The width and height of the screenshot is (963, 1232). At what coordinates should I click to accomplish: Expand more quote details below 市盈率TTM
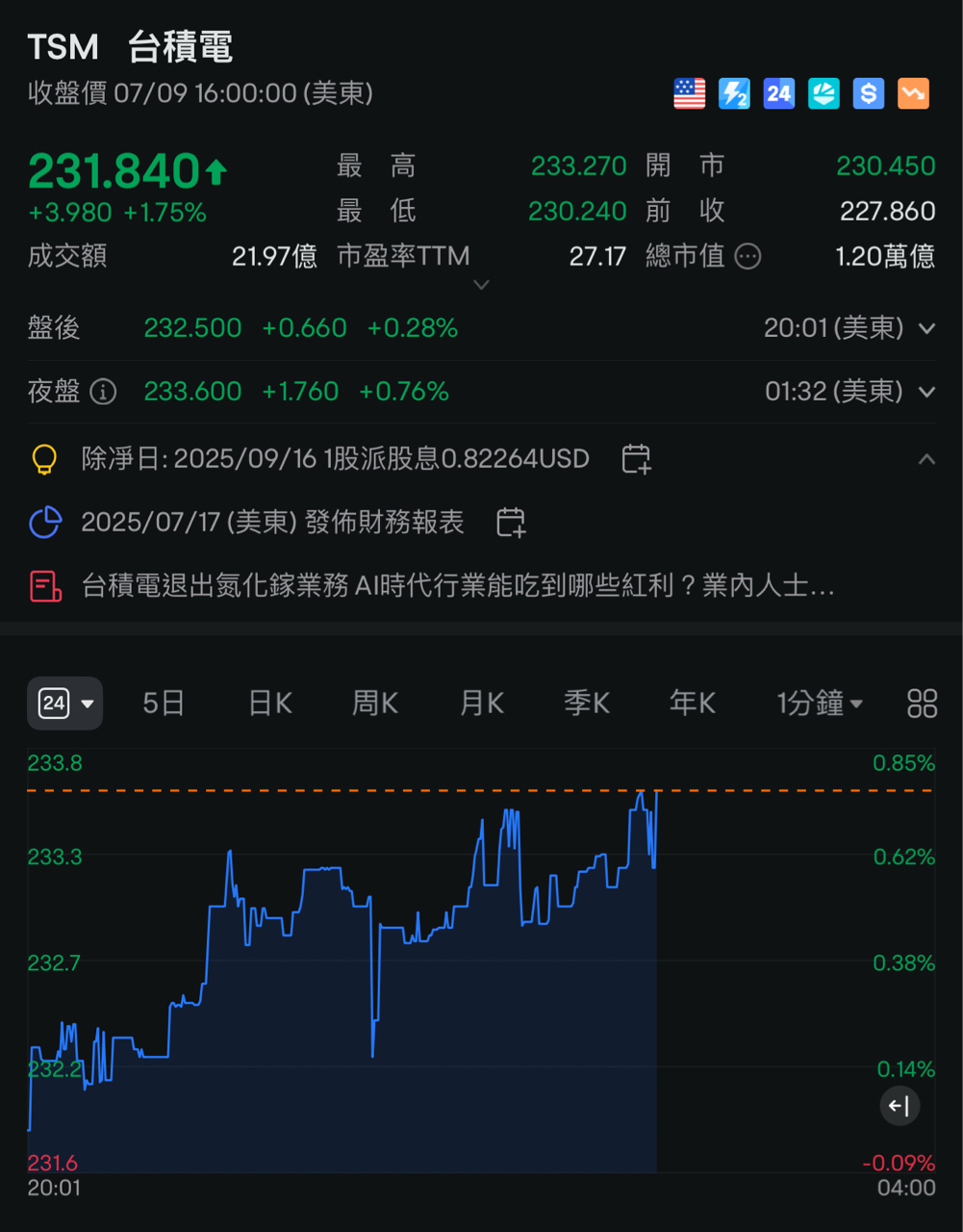tap(482, 285)
